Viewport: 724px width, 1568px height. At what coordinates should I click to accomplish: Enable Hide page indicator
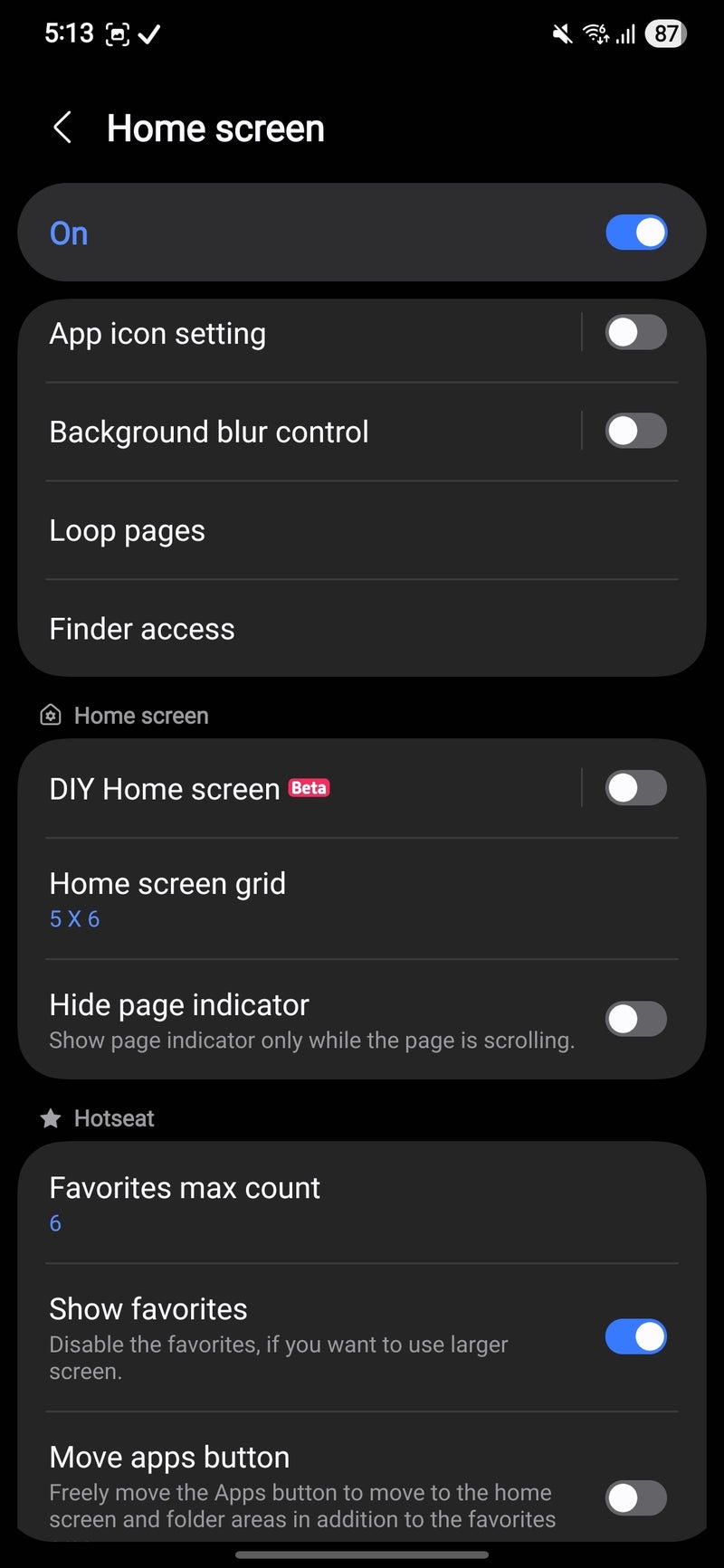[636, 1019]
